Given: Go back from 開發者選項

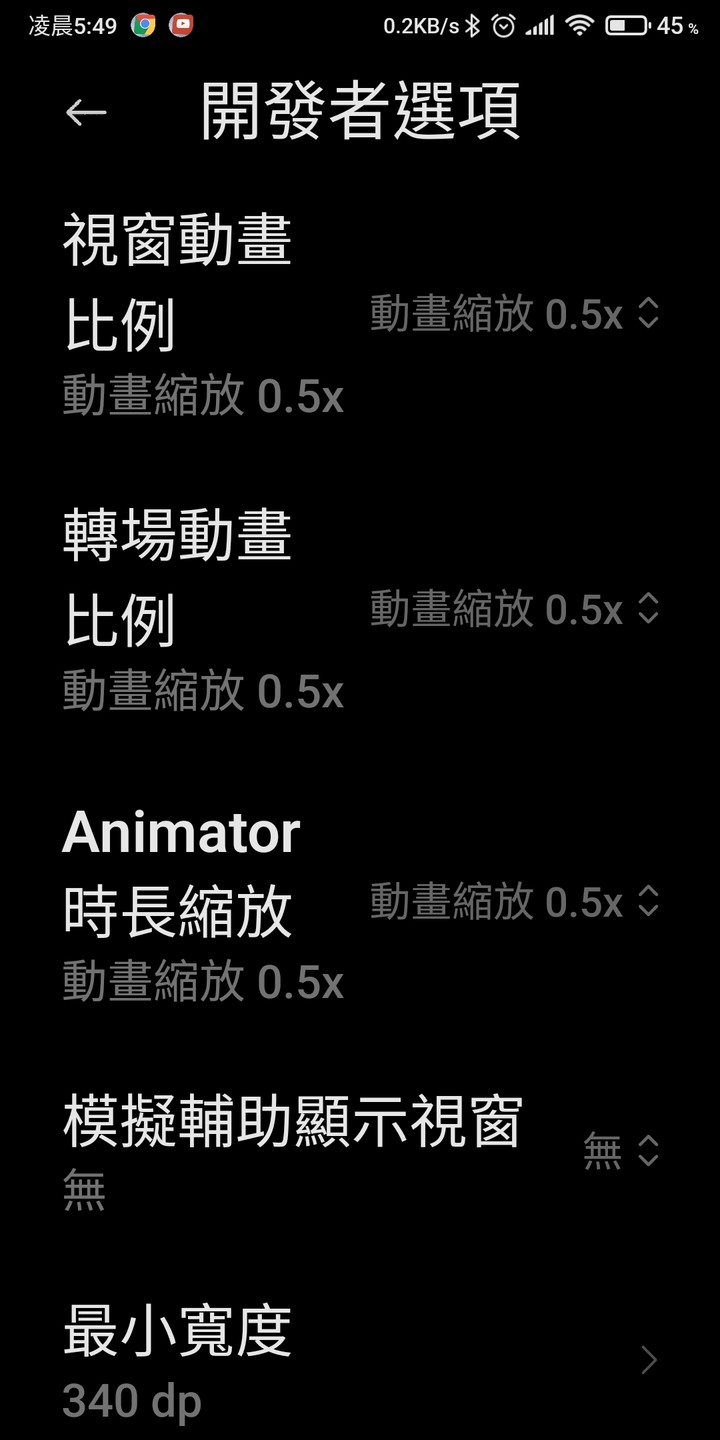Looking at the screenshot, I should pyautogui.click(x=86, y=112).
